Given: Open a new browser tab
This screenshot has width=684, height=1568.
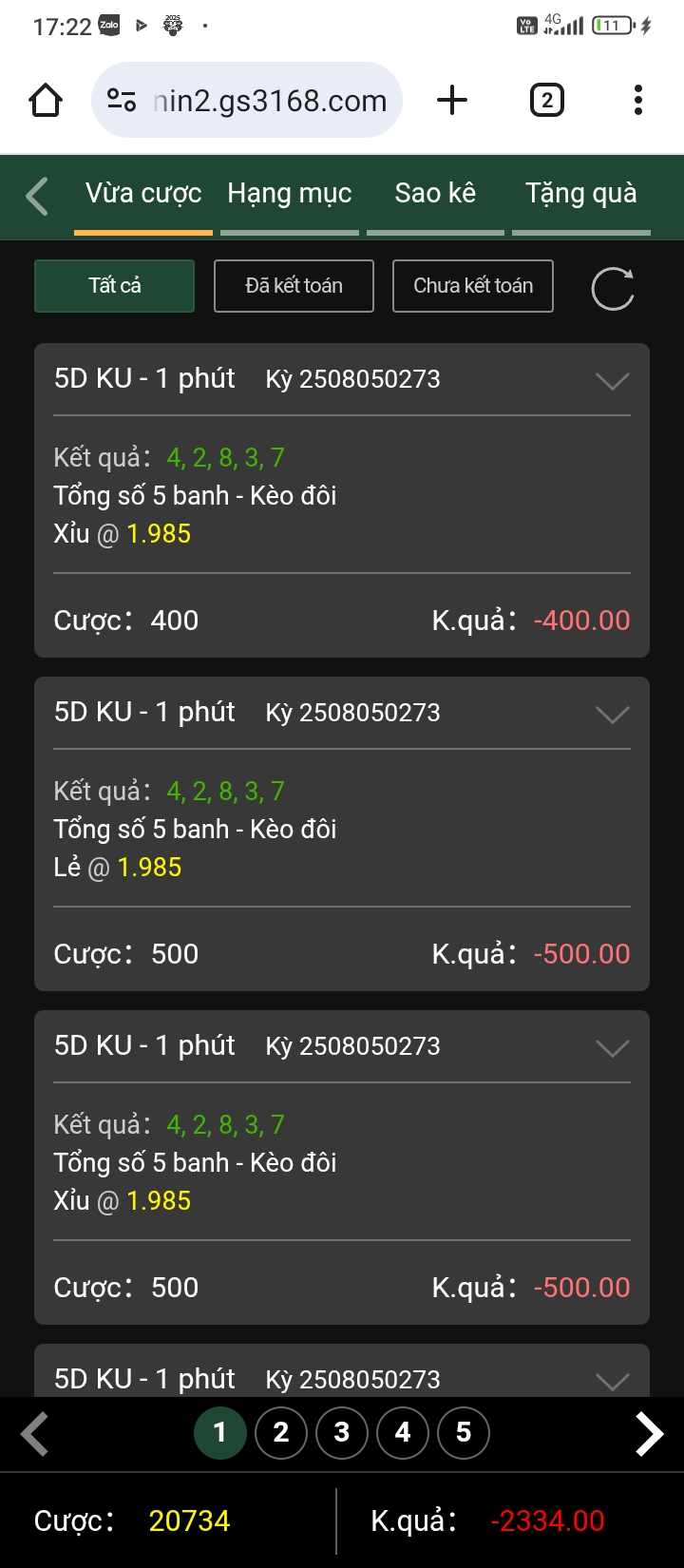Looking at the screenshot, I should pos(452,100).
